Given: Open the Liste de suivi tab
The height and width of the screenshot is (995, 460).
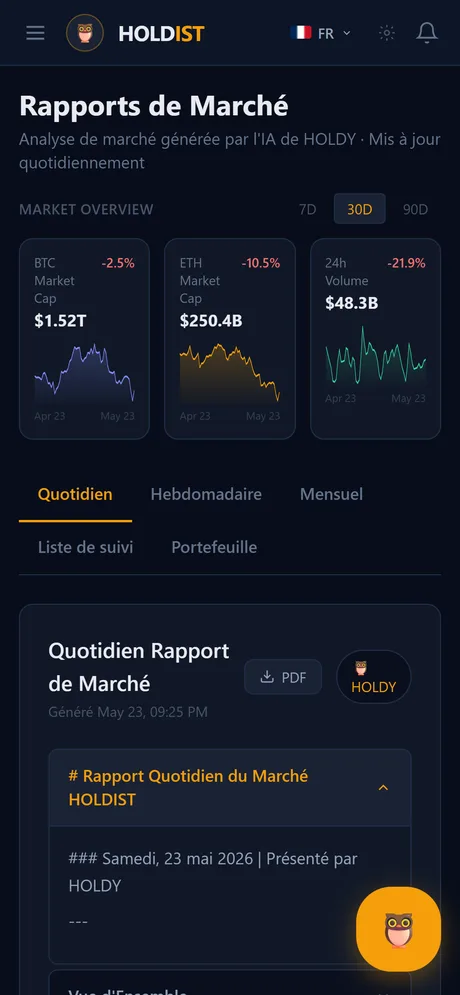Looking at the screenshot, I should point(86,548).
